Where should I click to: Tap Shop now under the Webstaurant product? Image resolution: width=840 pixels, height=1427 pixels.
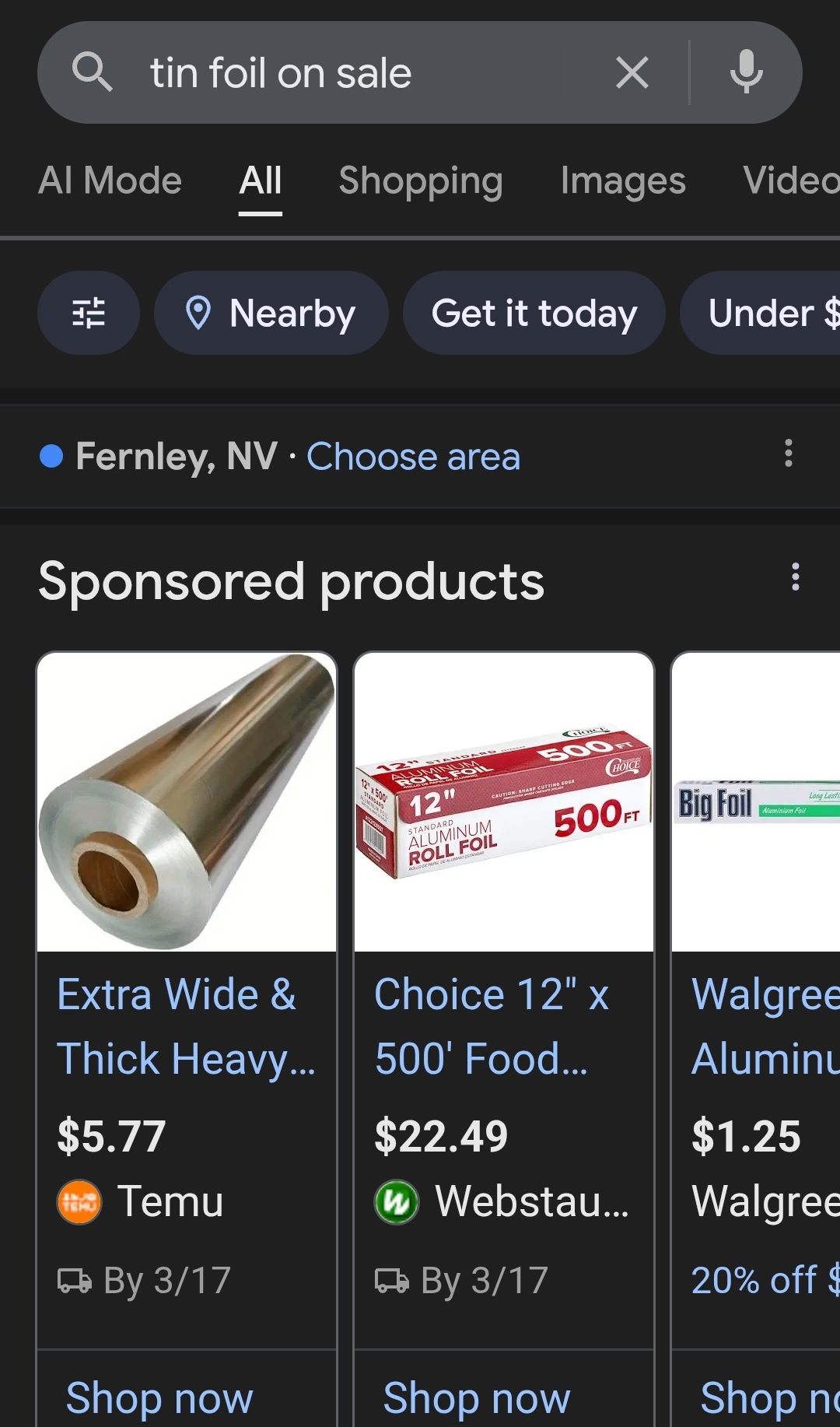tap(477, 1397)
